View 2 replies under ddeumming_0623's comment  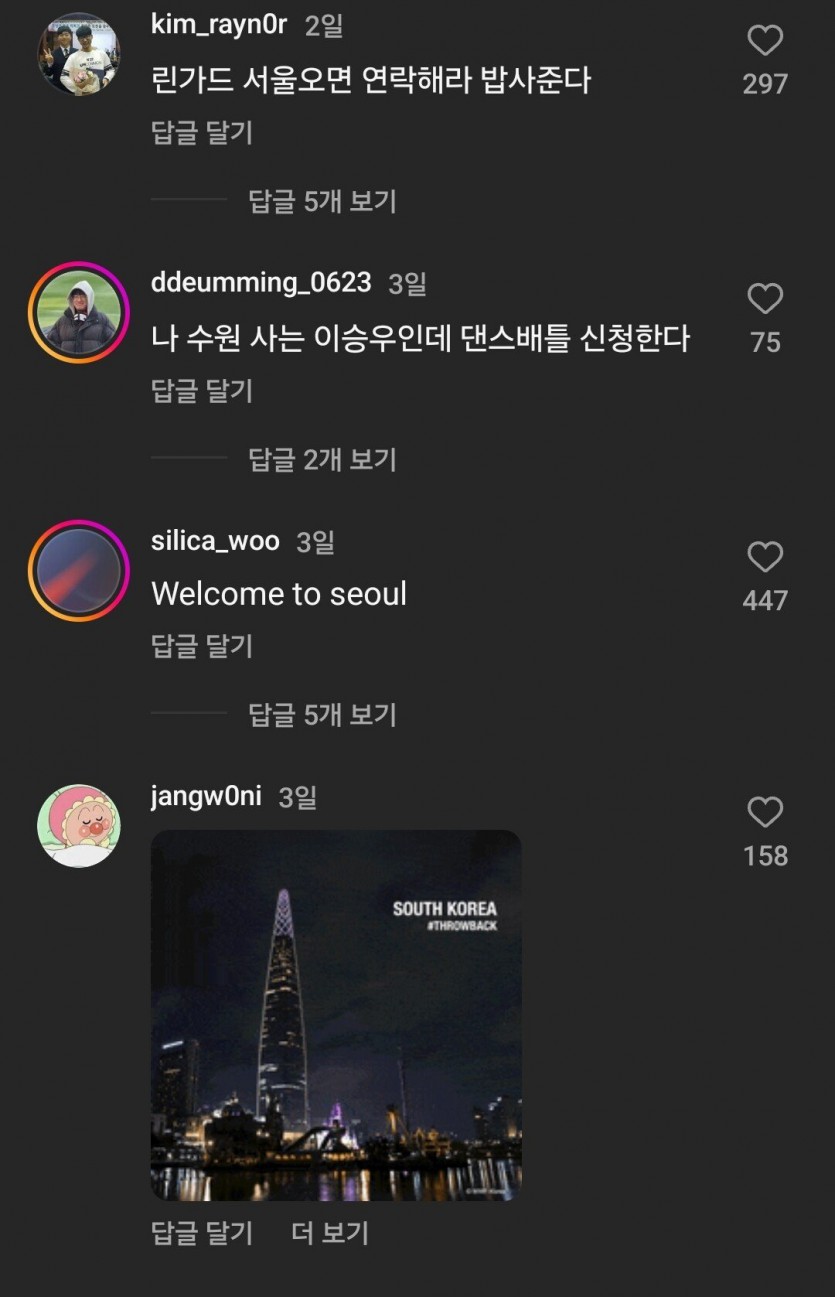(322, 459)
